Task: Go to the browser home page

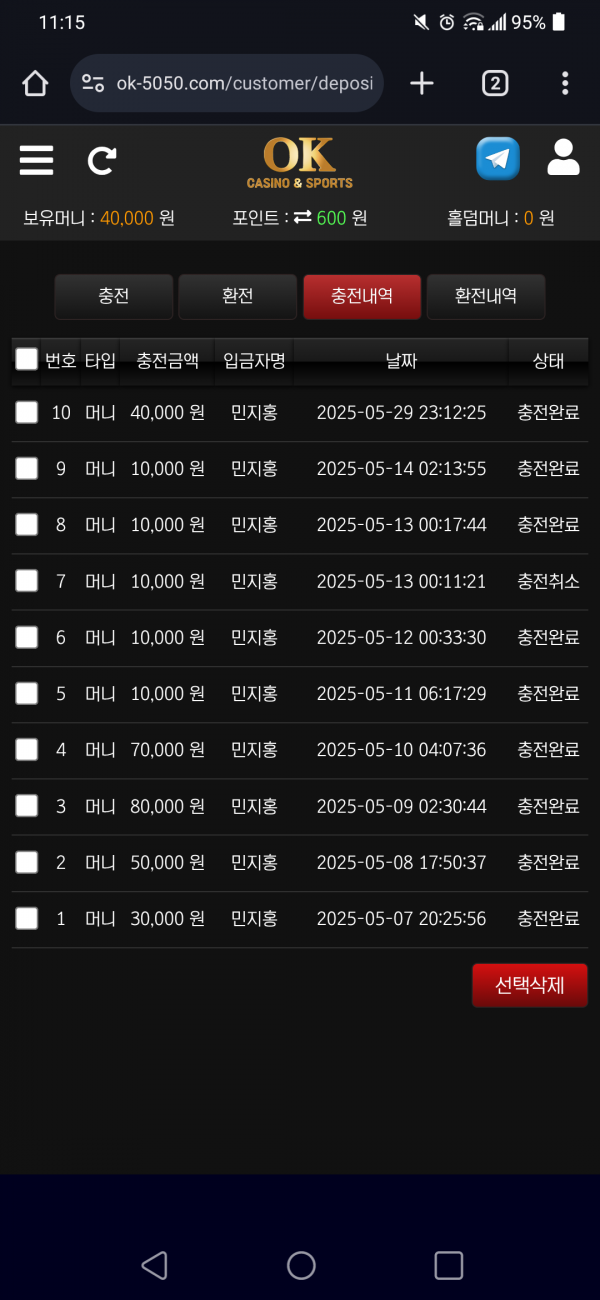Action: coord(35,83)
